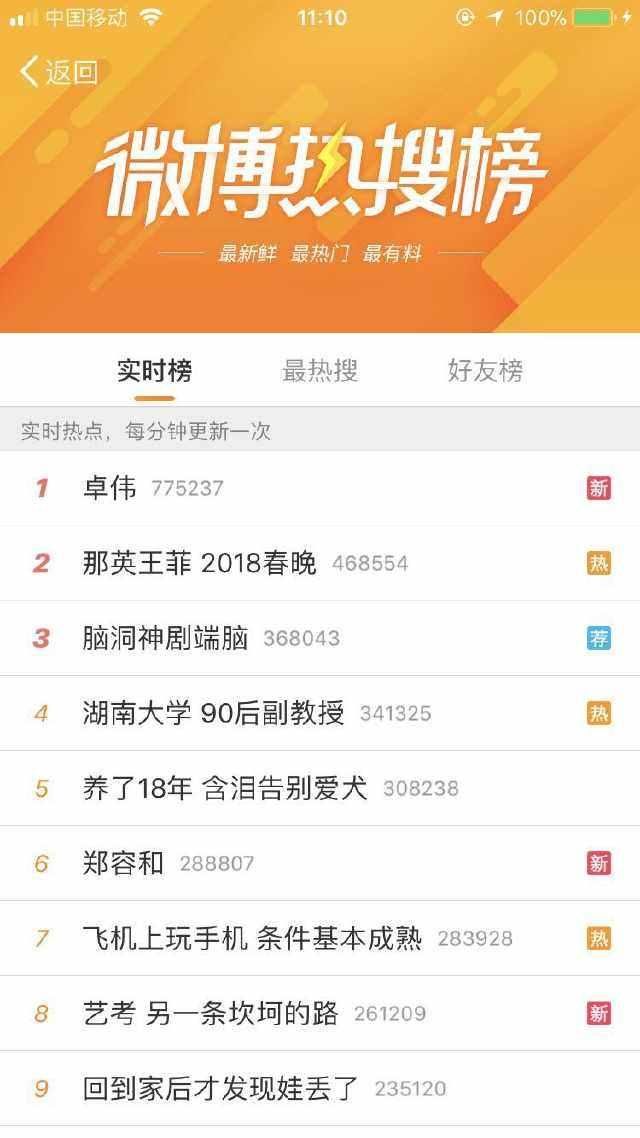Open 湖南大学 90后副教授 topic
The image size is (640, 1138).
coord(213,713)
